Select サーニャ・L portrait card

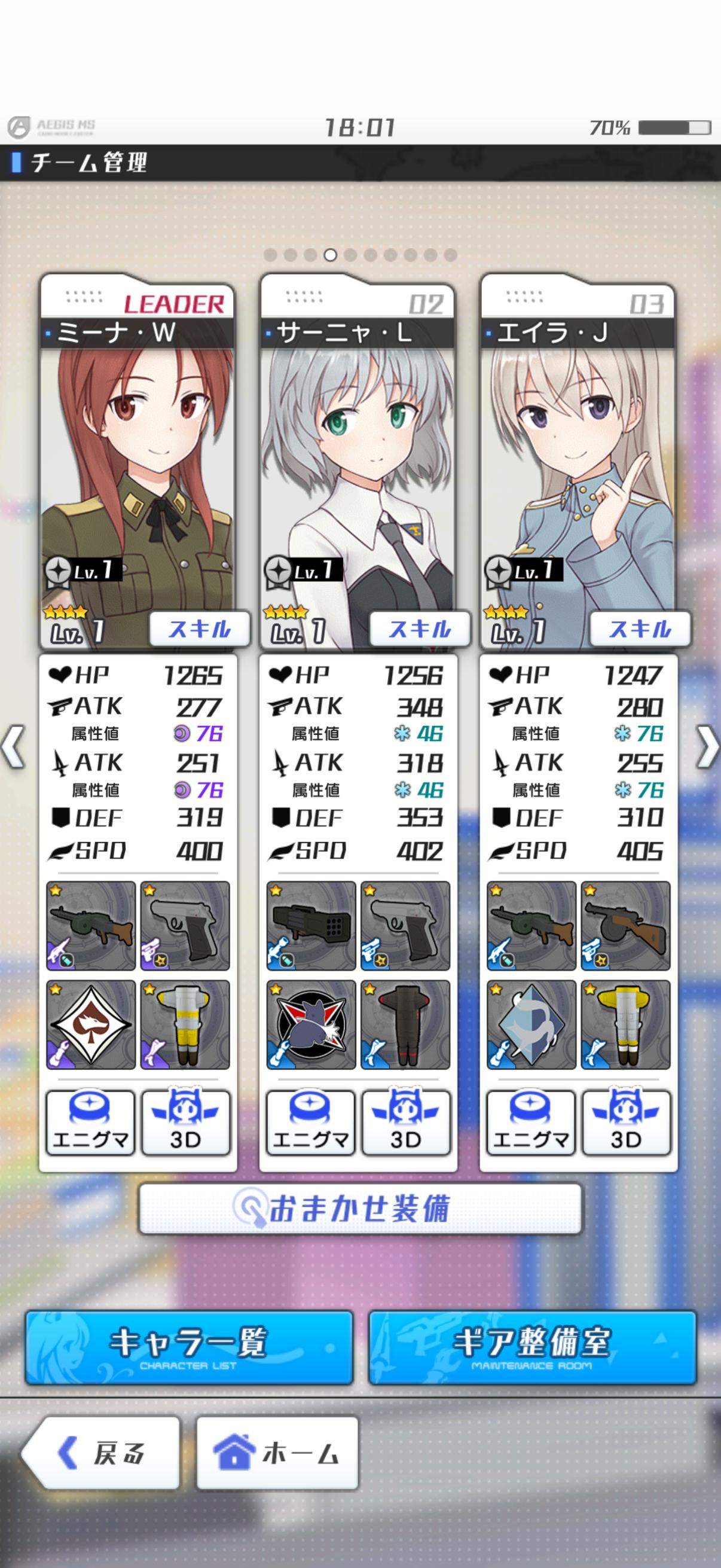(357, 463)
